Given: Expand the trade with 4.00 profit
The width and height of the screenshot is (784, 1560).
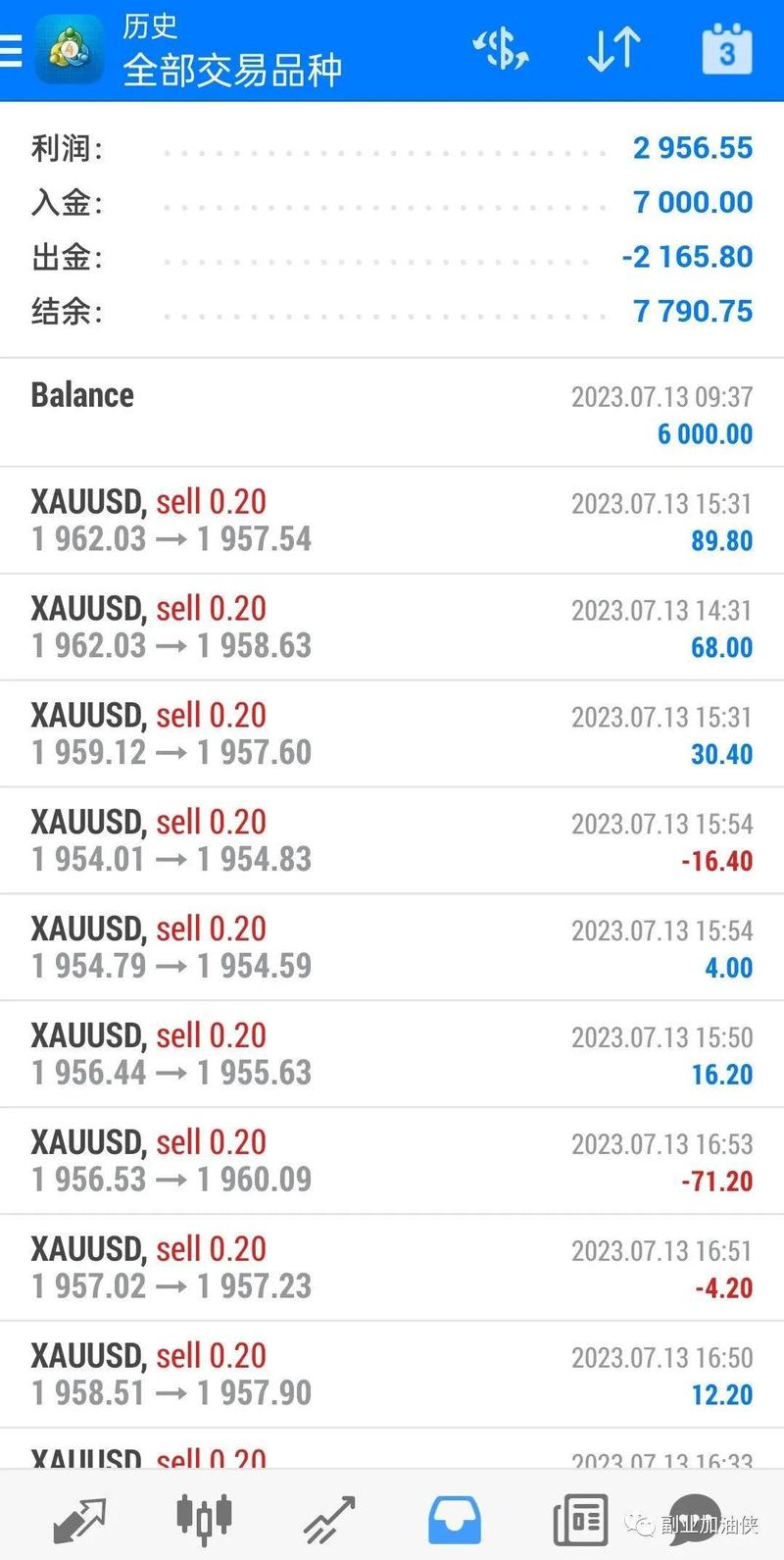Looking at the screenshot, I should click(x=392, y=948).
